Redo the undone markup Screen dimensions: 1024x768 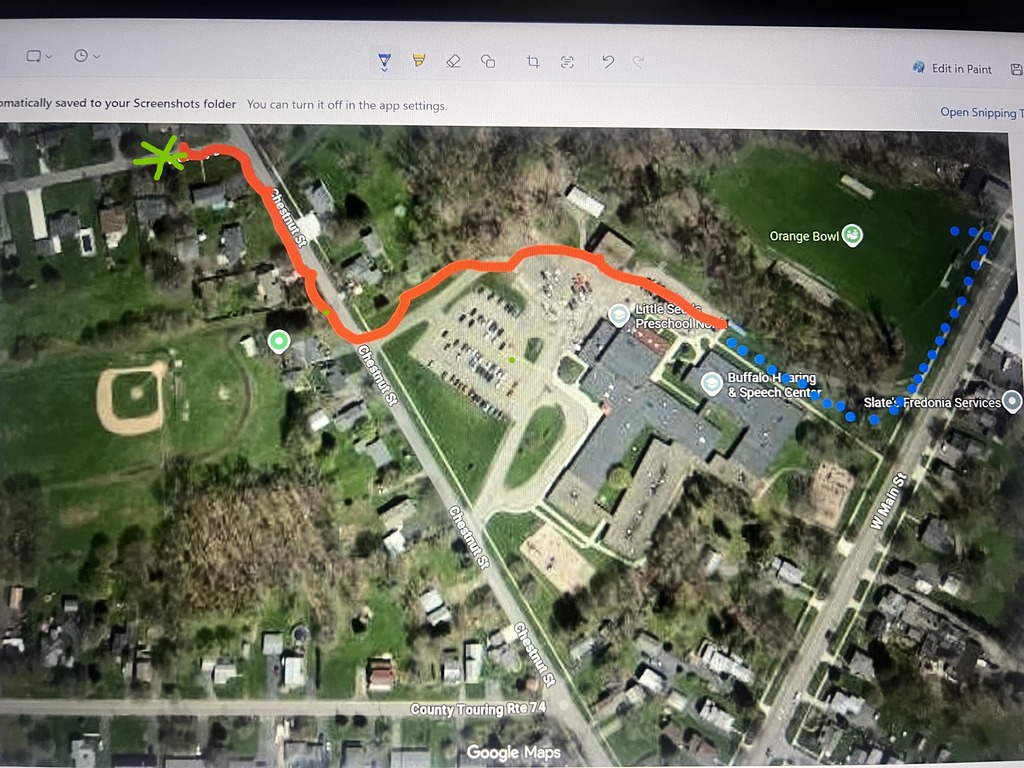(638, 62)
